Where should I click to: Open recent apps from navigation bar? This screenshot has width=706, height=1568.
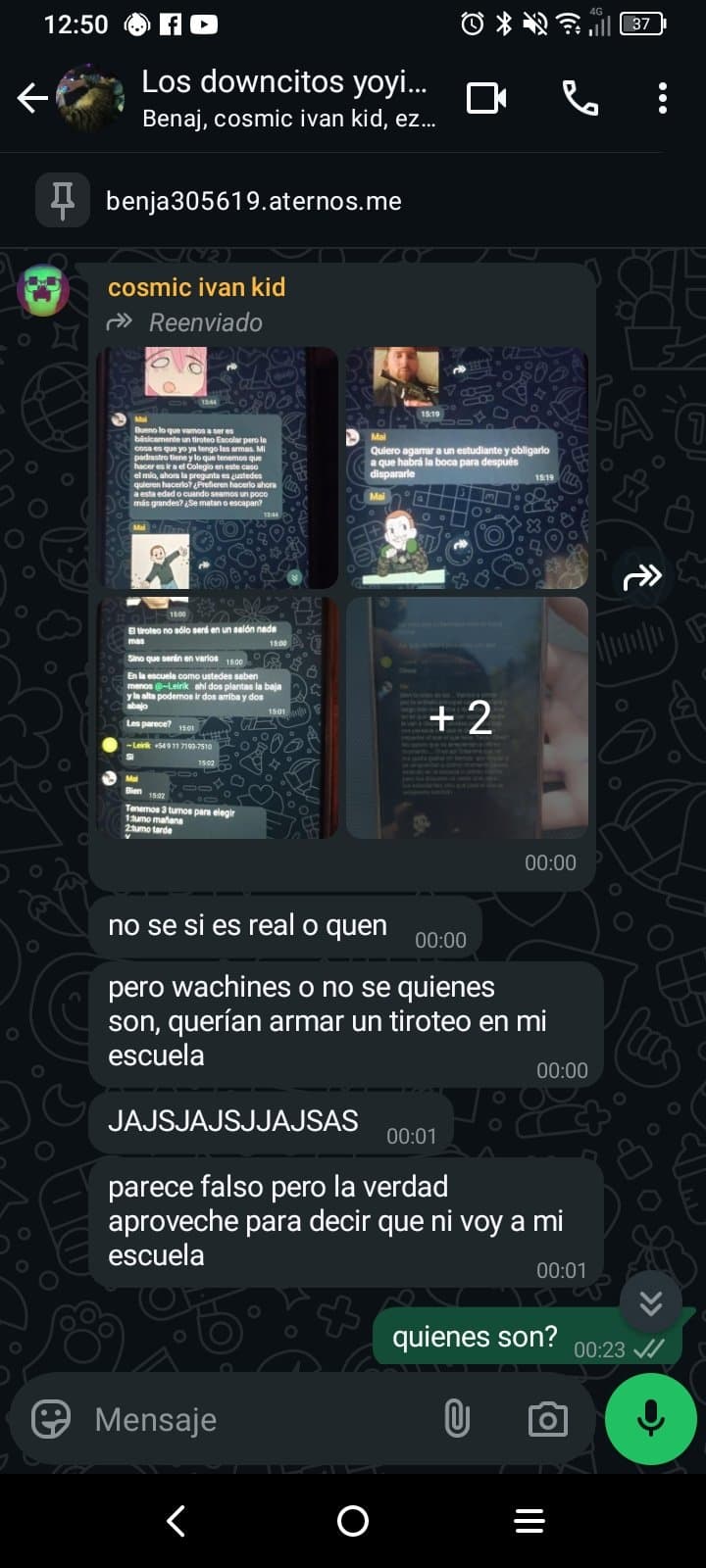[529, 1521]
